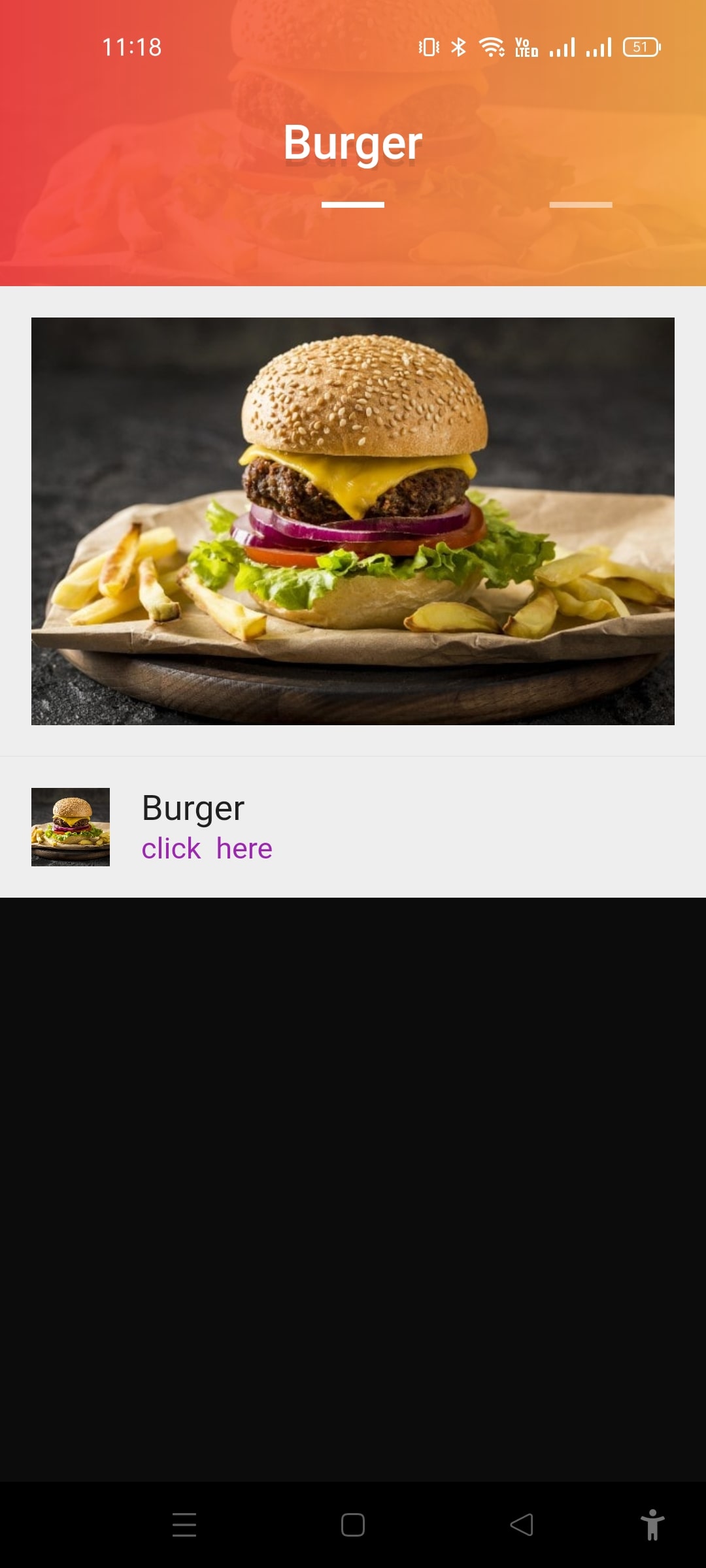Image resolution: width=706 pixels, height=1568 pixels.
Task: Go back using the system back button
Action: [522, 1525]
